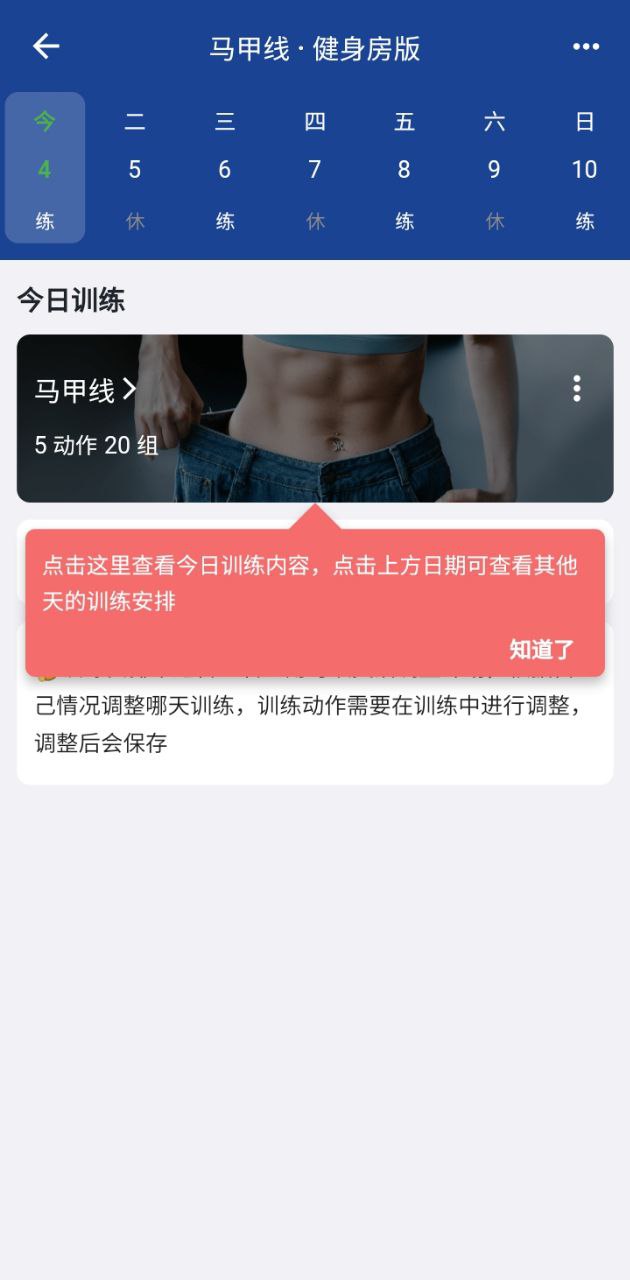Select Sunday the 10th

coord(584,169)
